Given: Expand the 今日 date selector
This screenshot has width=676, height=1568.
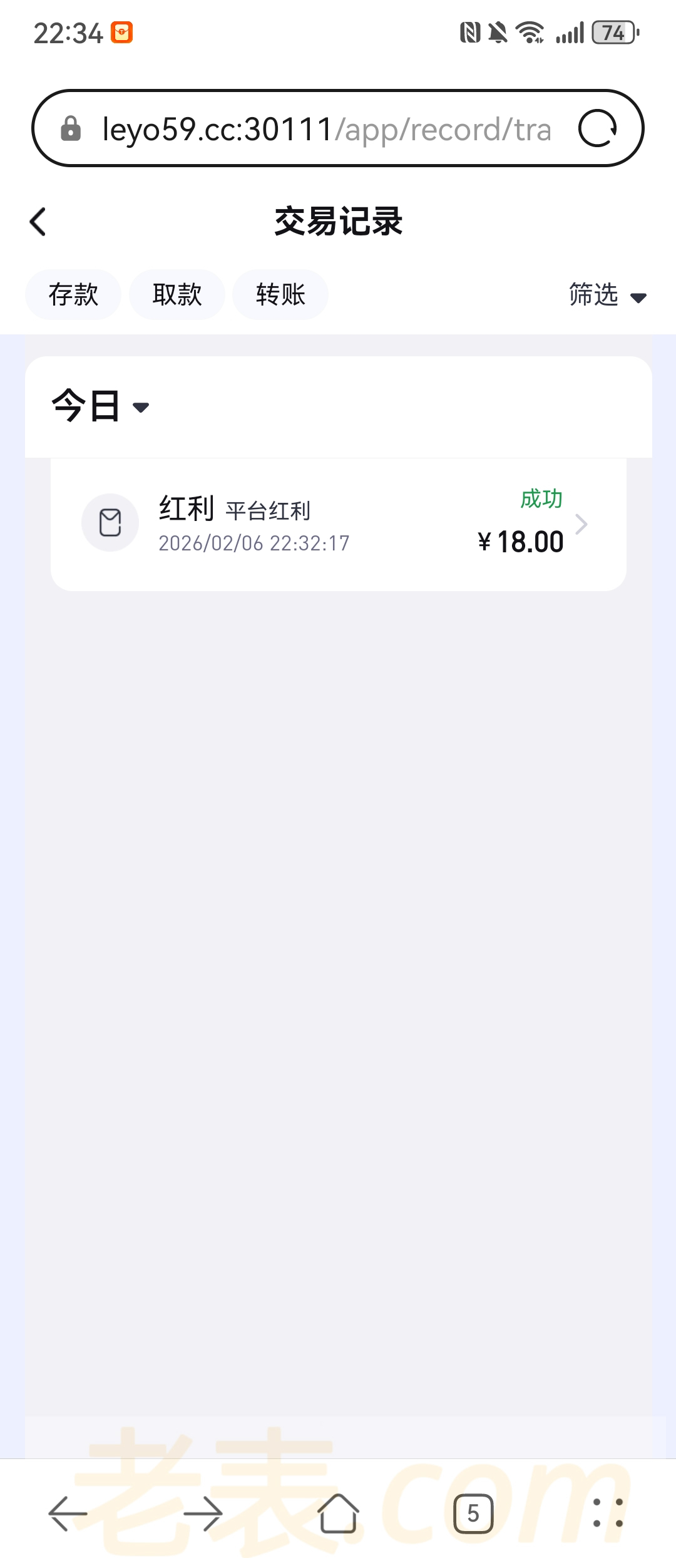Looking at the screenshot, I should coord(100,406).
